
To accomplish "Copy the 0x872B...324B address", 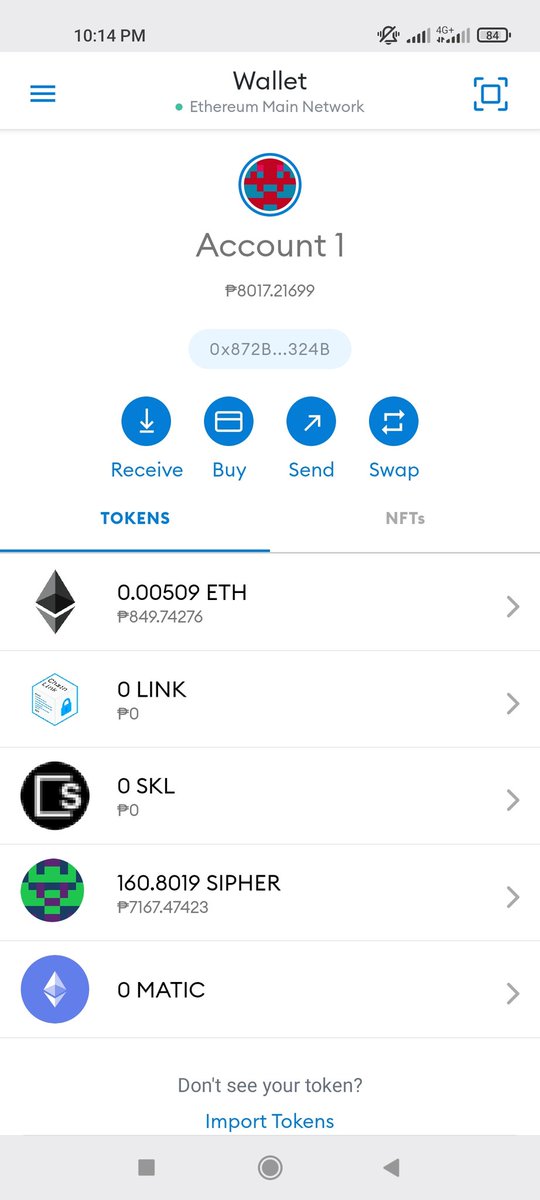I will [270, 349].
